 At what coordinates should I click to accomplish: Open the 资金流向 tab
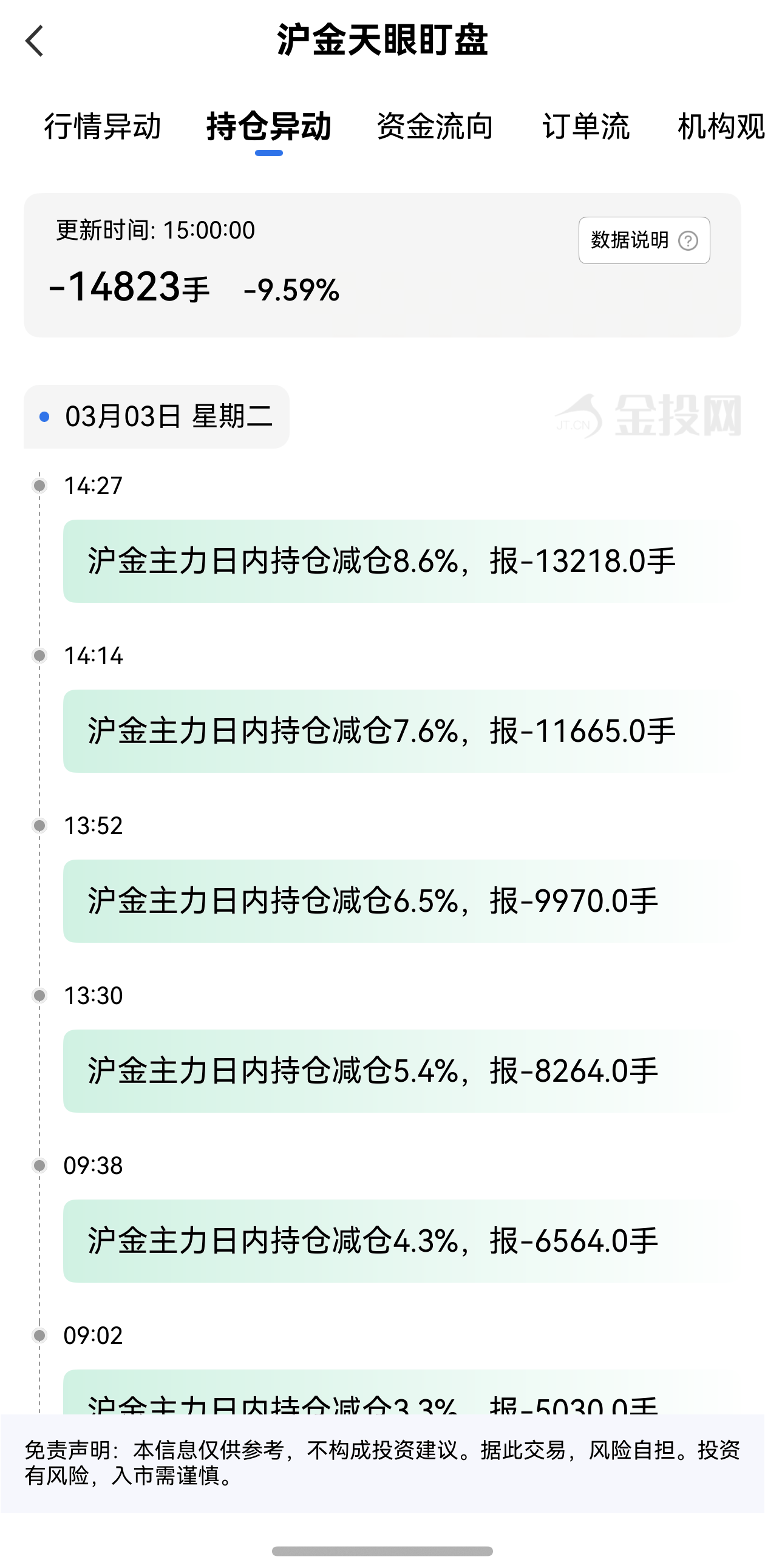tap(434, 127)
